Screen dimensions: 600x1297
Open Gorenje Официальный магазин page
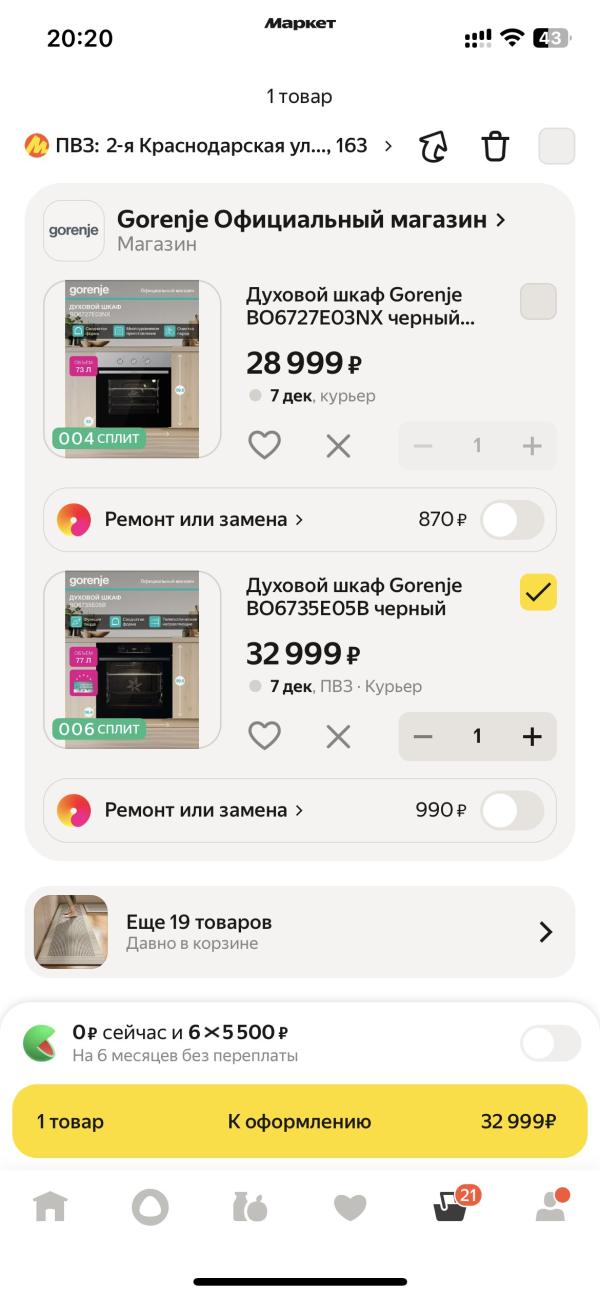pos(311,219)
